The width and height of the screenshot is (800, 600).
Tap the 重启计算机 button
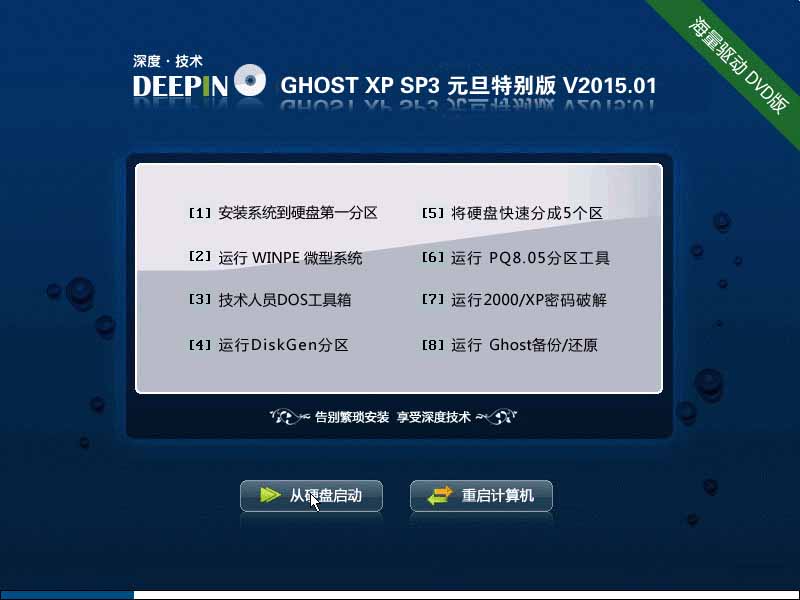click(481, 496)
